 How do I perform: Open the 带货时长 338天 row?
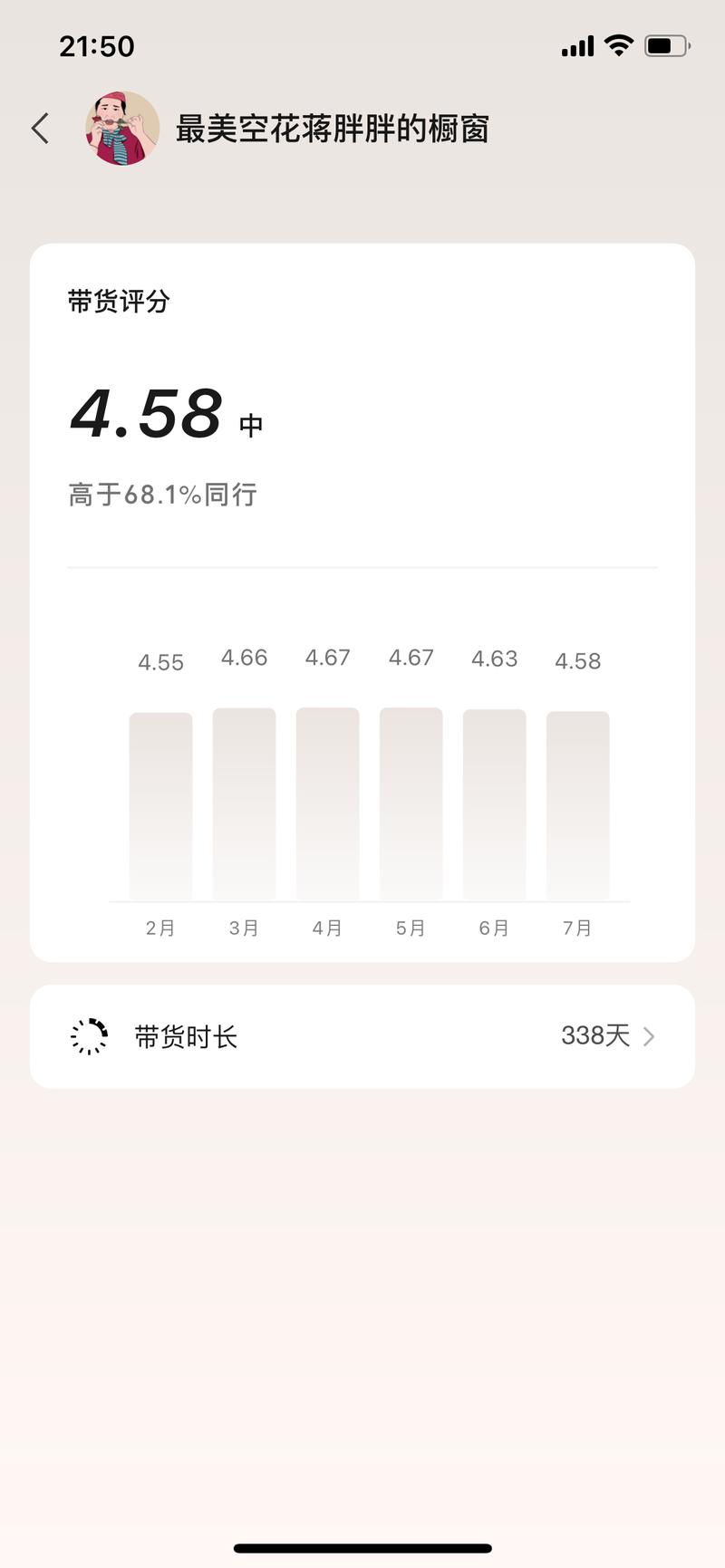[x=362, y=1036]
